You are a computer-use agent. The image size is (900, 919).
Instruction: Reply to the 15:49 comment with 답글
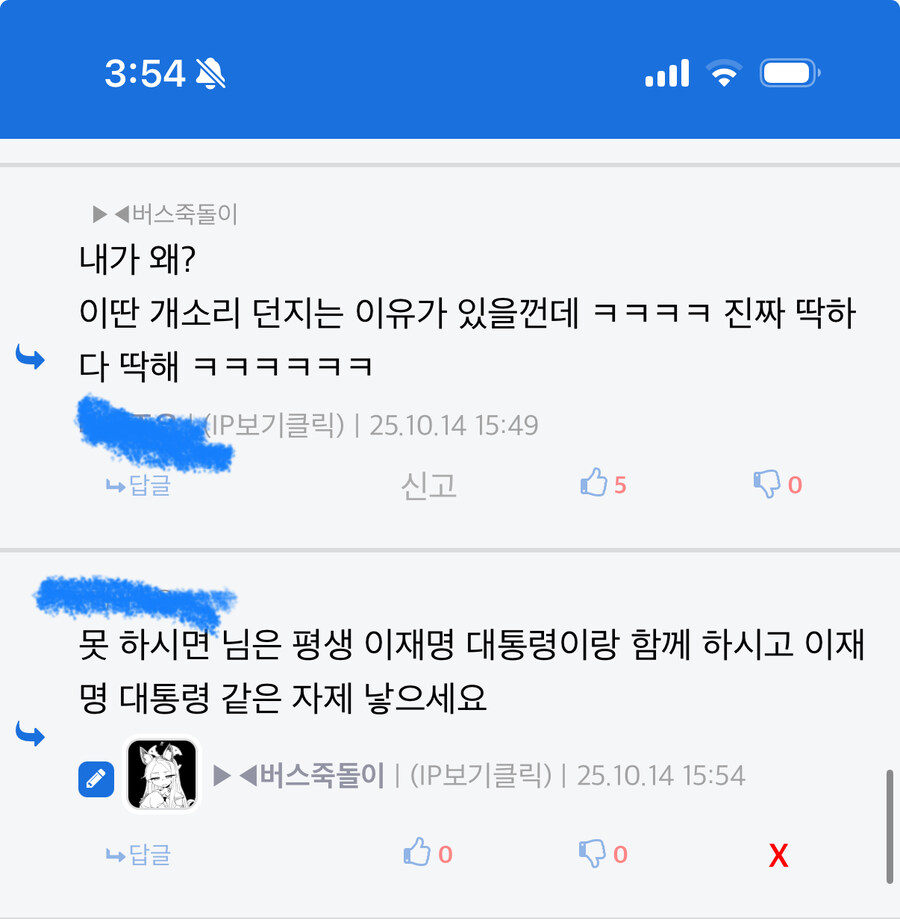click(139, 486)
